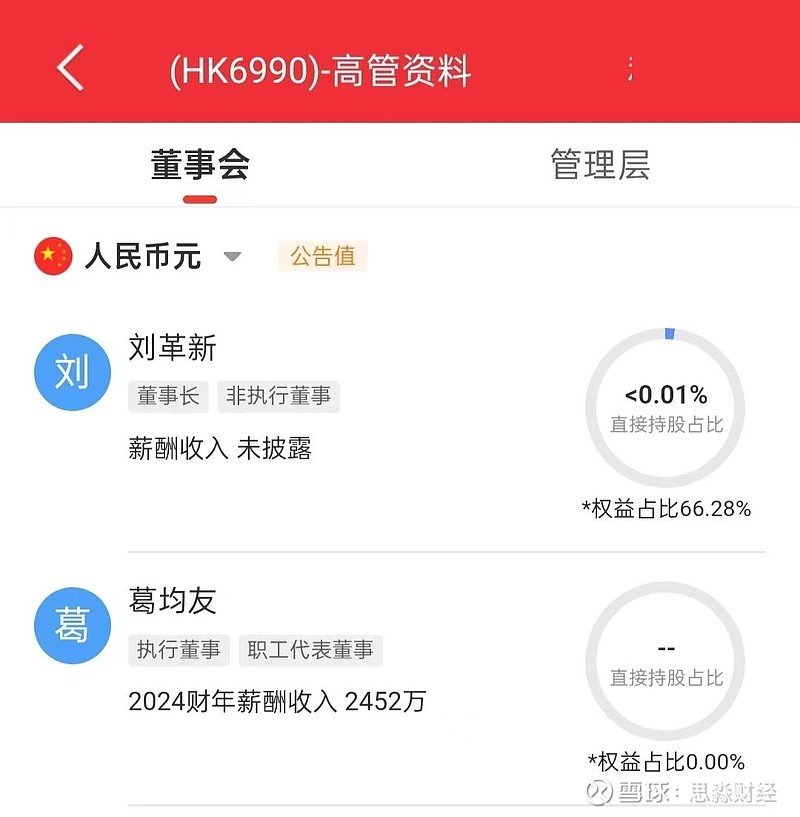
Task: Open the currency selector arrow
Action: 232,257
